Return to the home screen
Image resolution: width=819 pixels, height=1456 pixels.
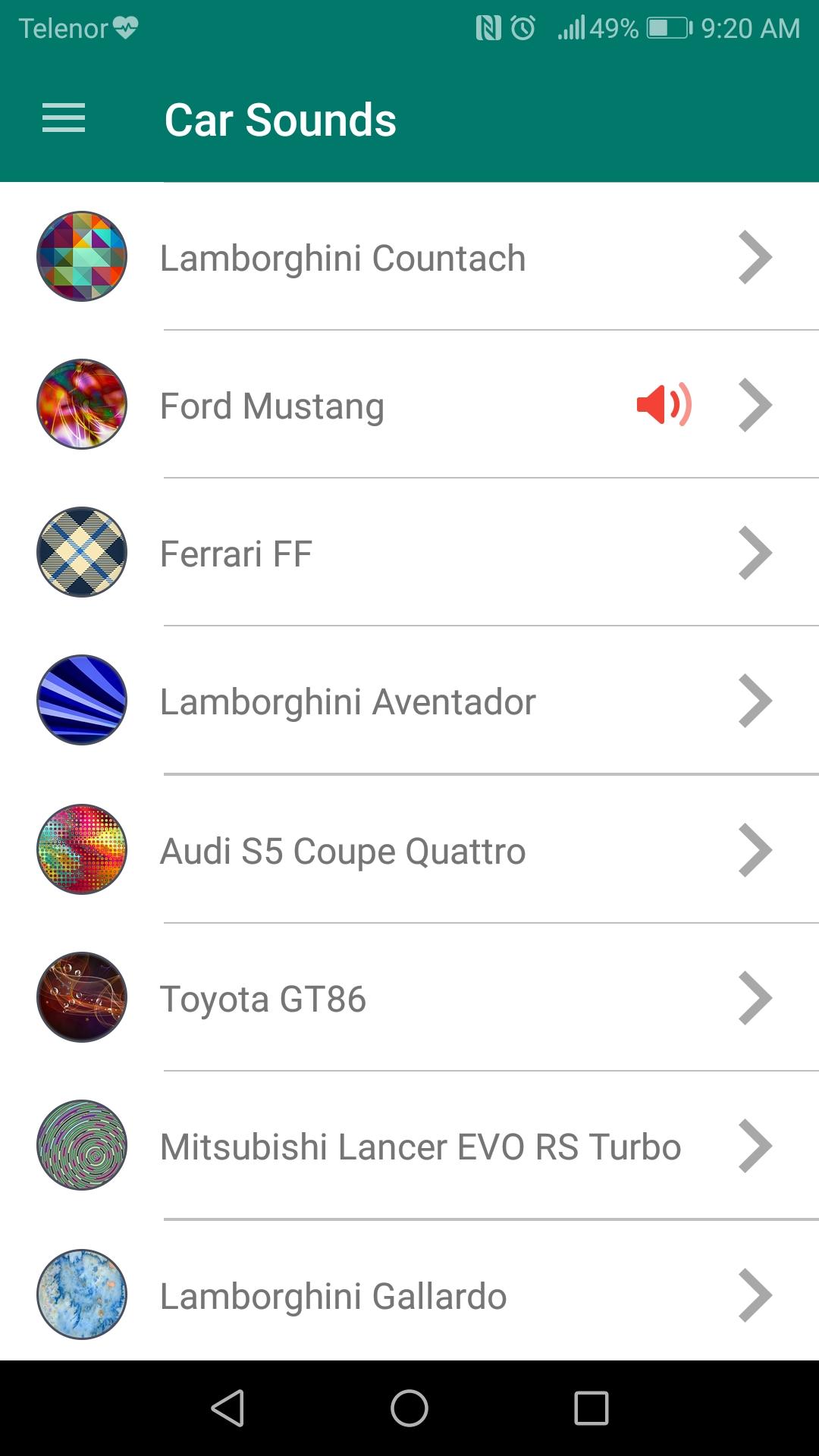pyautogui.click(x=409, y=1408)
